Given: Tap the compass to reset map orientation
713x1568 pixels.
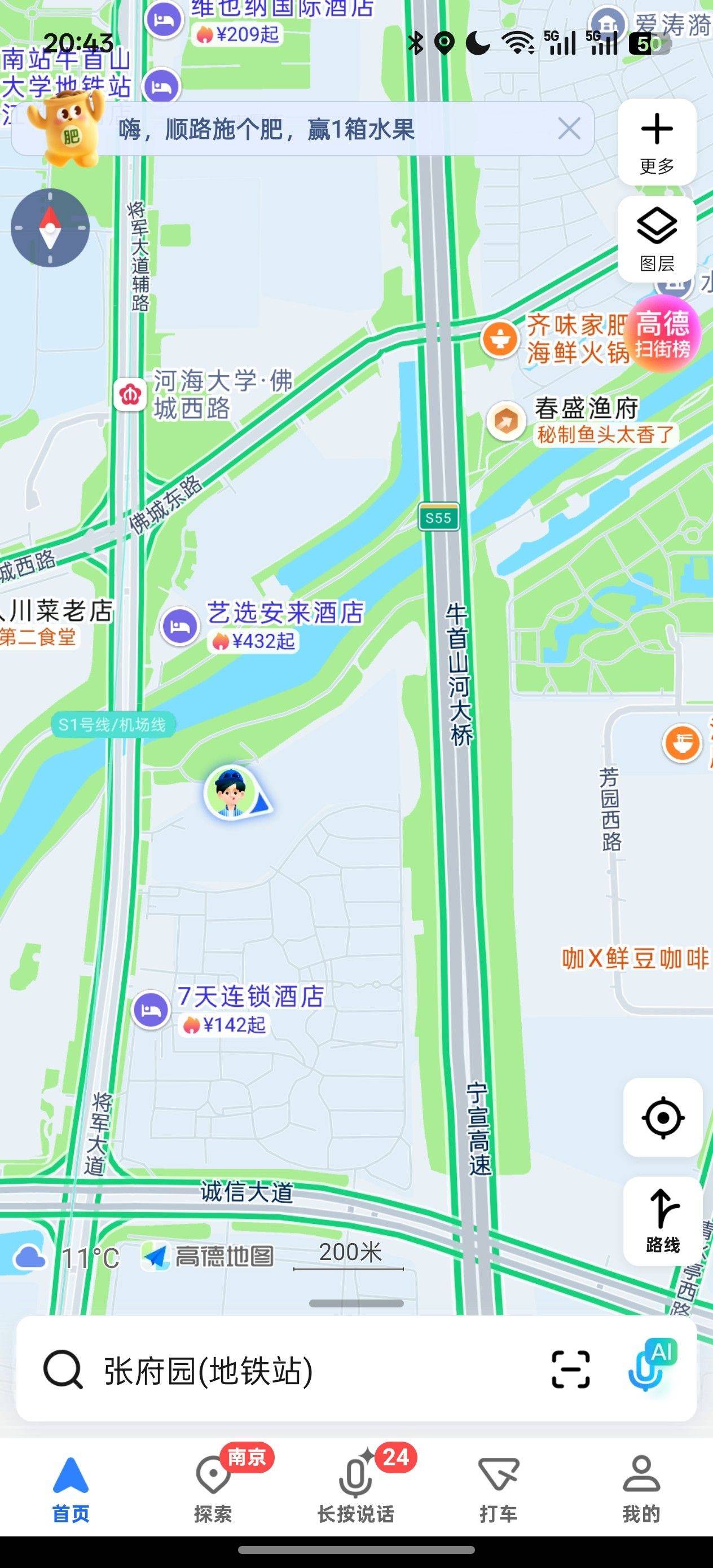Looking at the screenshot, I should (x=50, y=228).
